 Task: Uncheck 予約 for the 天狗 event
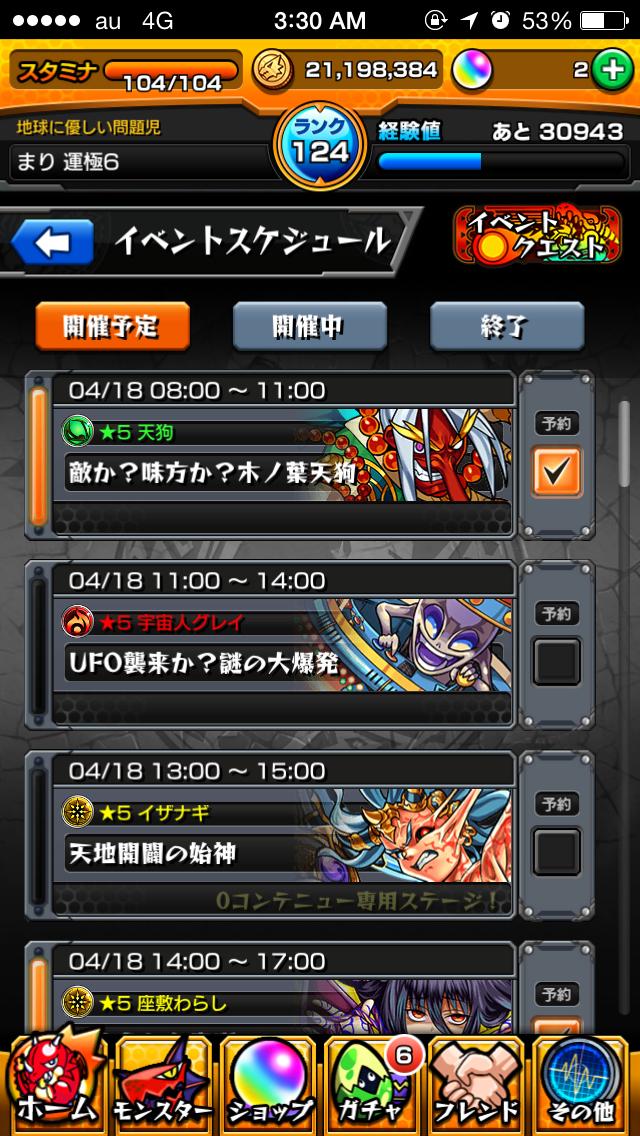pos(556,471)
